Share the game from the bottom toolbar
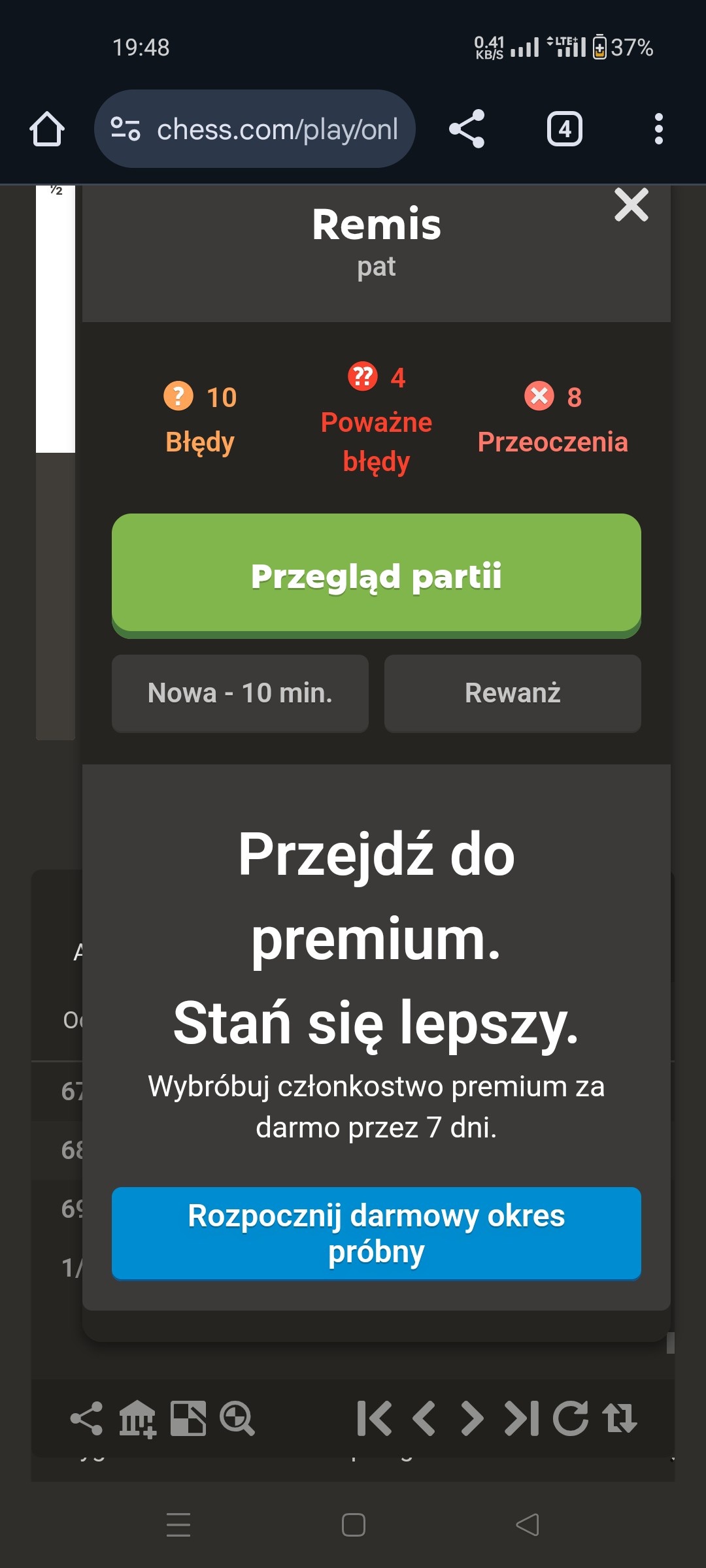 click(86, 1419)
